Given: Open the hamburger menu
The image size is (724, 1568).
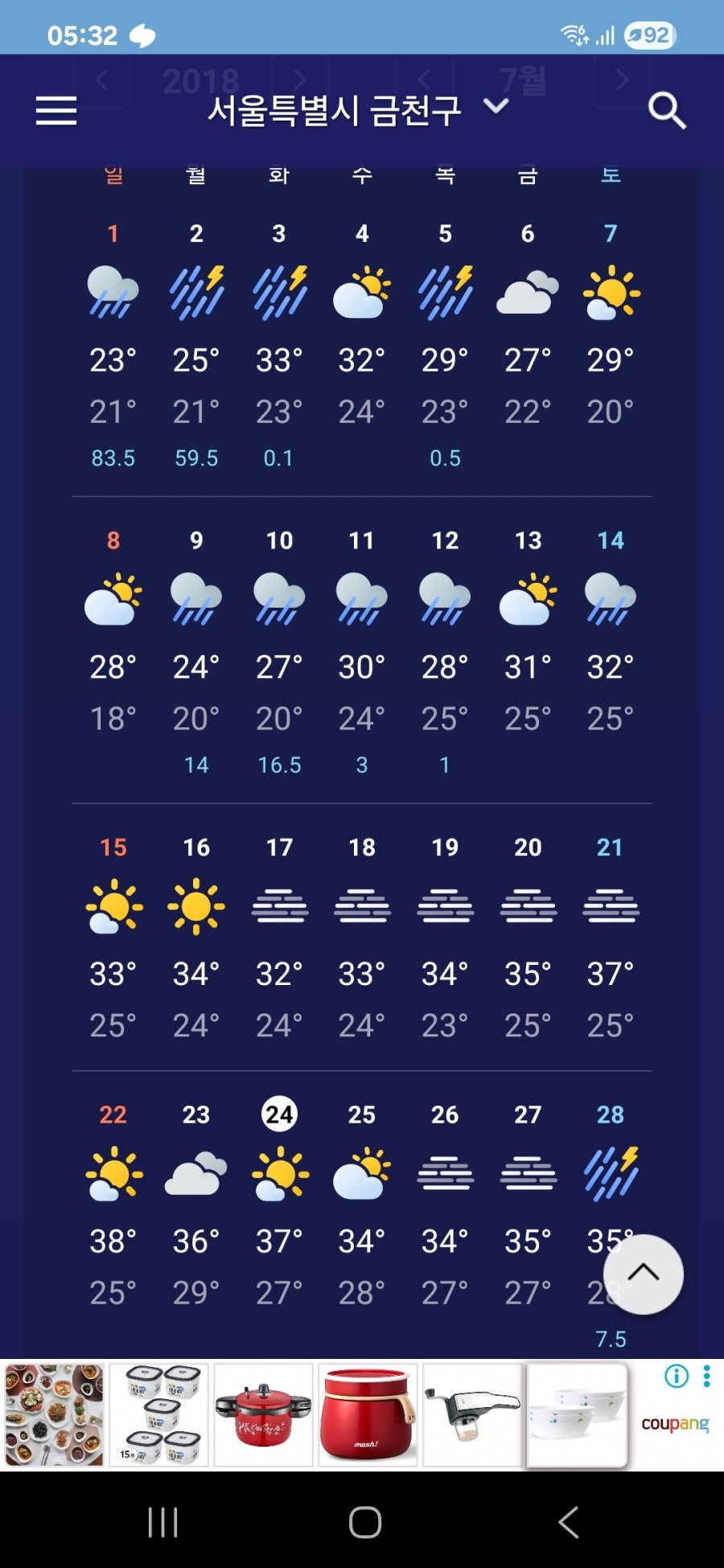Looking at the screenshot, I should coord(56,110).
